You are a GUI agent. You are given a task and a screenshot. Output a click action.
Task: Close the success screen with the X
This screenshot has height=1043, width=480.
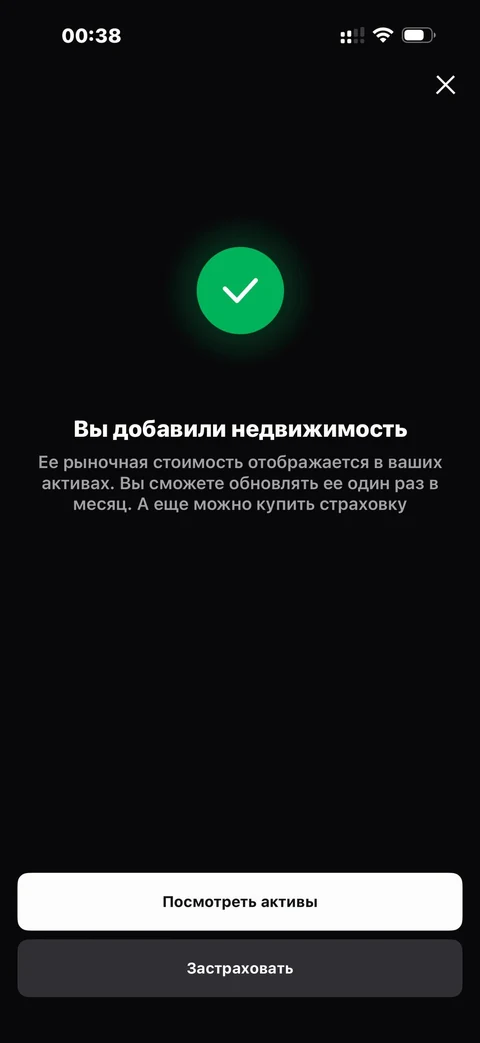click(445, 84)
